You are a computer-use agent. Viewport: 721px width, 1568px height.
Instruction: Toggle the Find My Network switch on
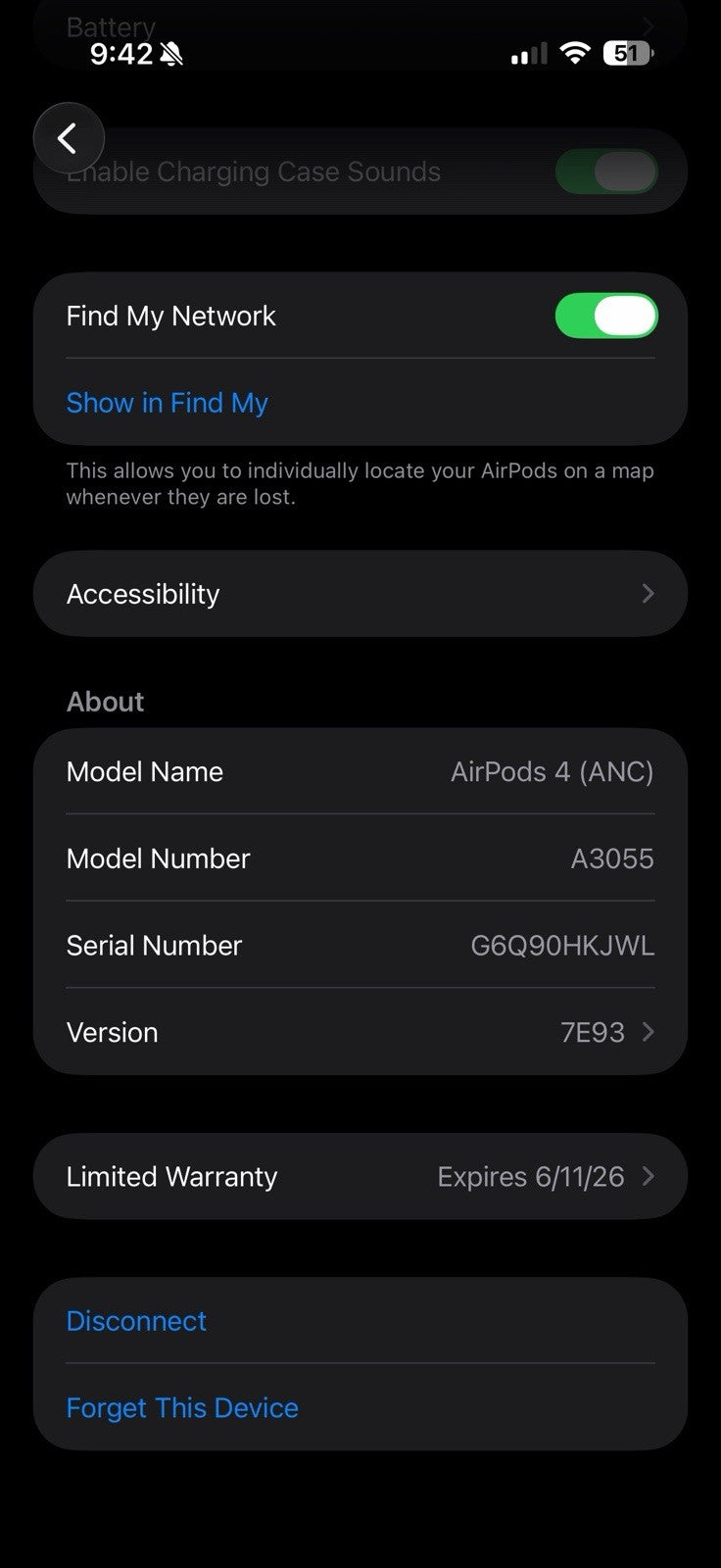606,315
